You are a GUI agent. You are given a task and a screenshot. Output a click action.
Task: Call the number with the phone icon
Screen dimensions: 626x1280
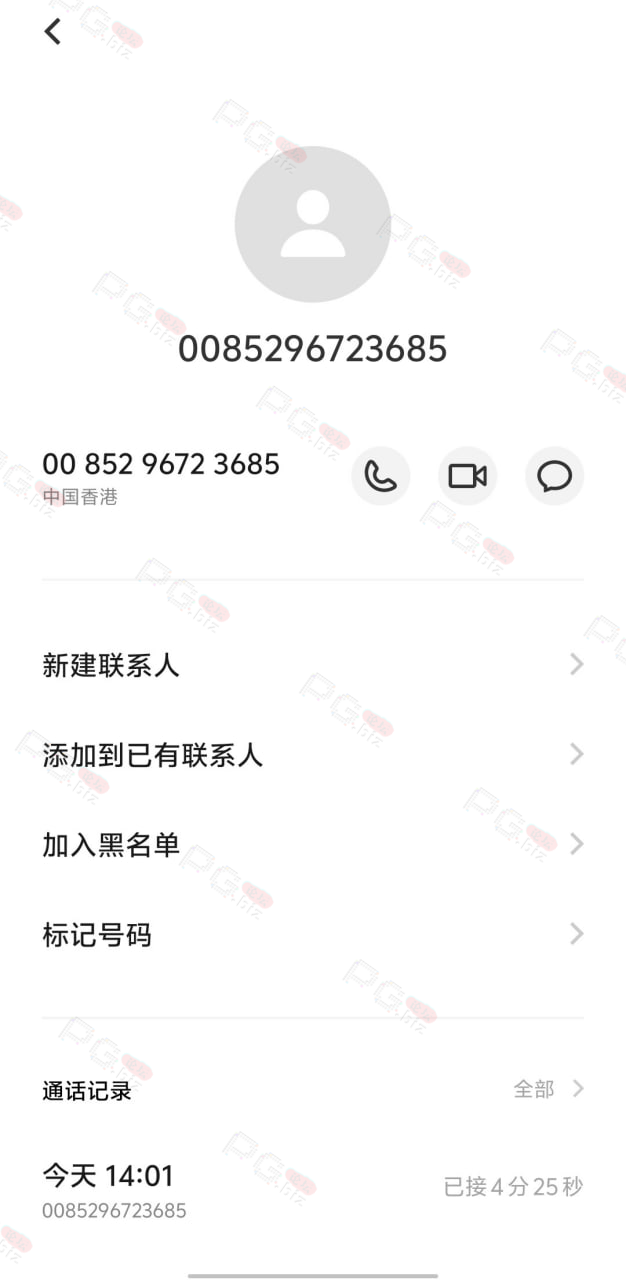pos(381,476)
